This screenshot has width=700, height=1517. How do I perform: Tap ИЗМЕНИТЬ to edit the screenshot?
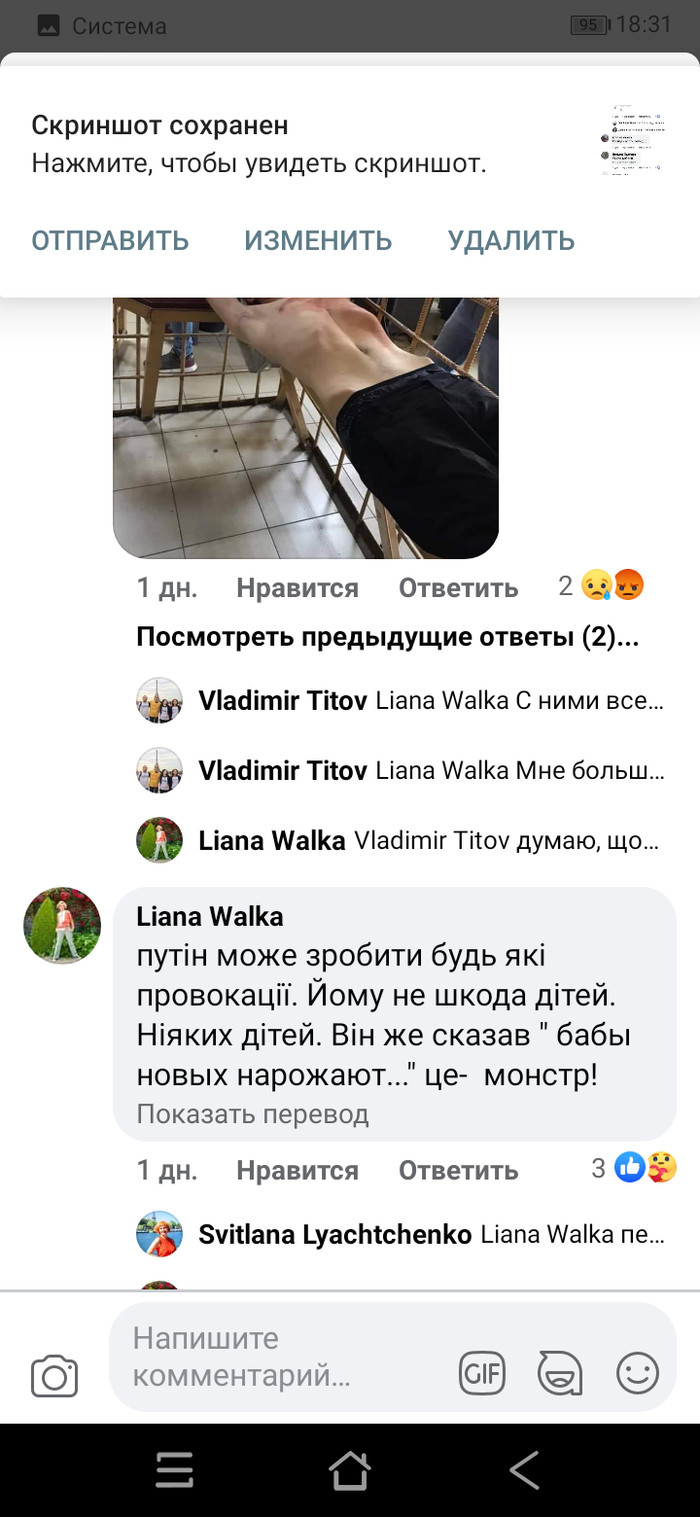[x=318, y=241]
